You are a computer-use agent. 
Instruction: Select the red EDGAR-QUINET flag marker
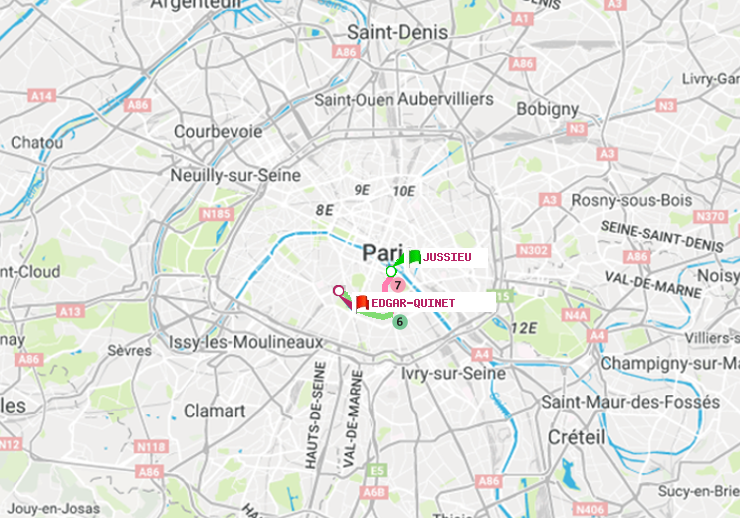pos(362,302)
